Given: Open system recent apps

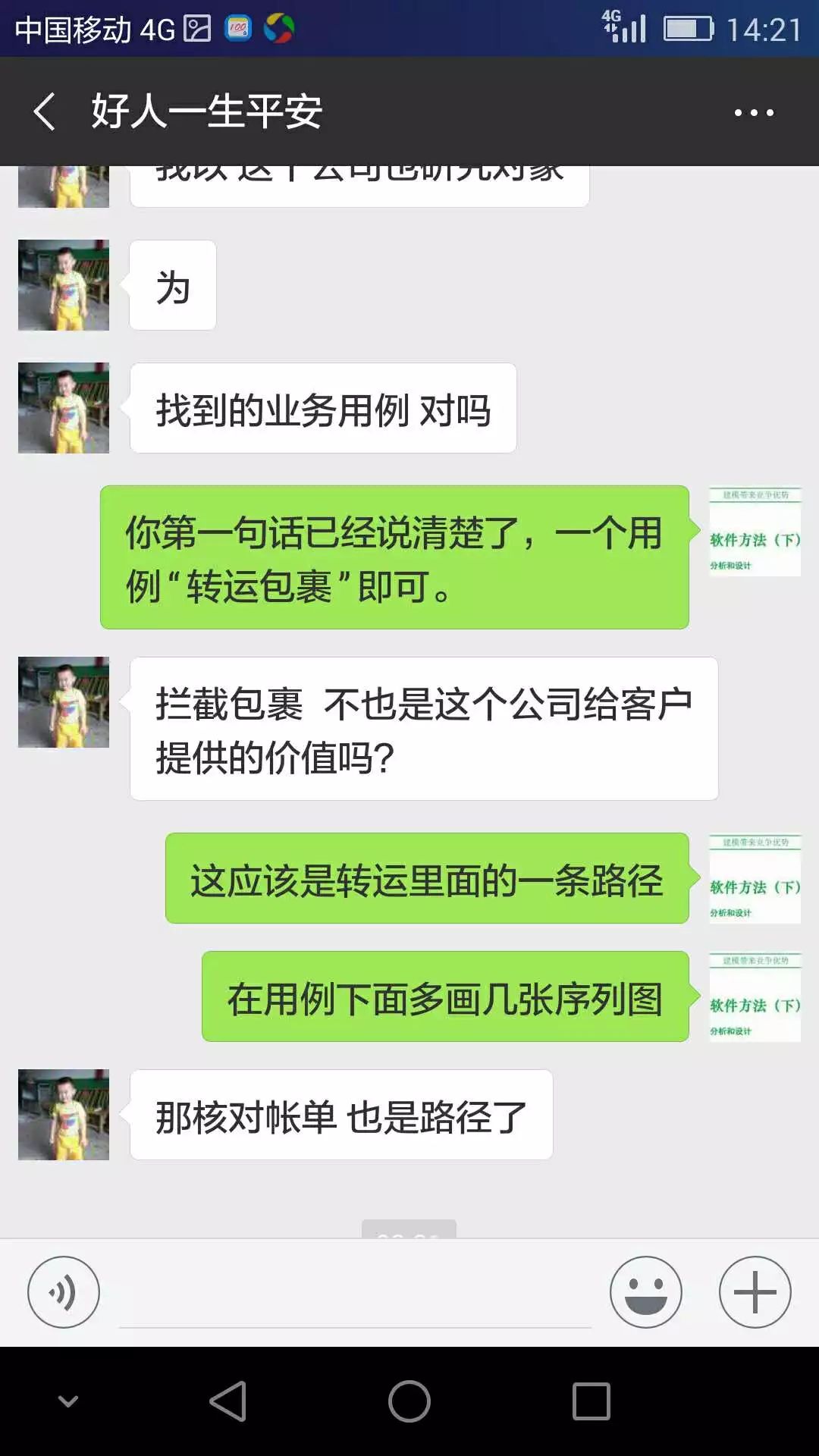Looking at the screenshot, I should coord(591,1401).
